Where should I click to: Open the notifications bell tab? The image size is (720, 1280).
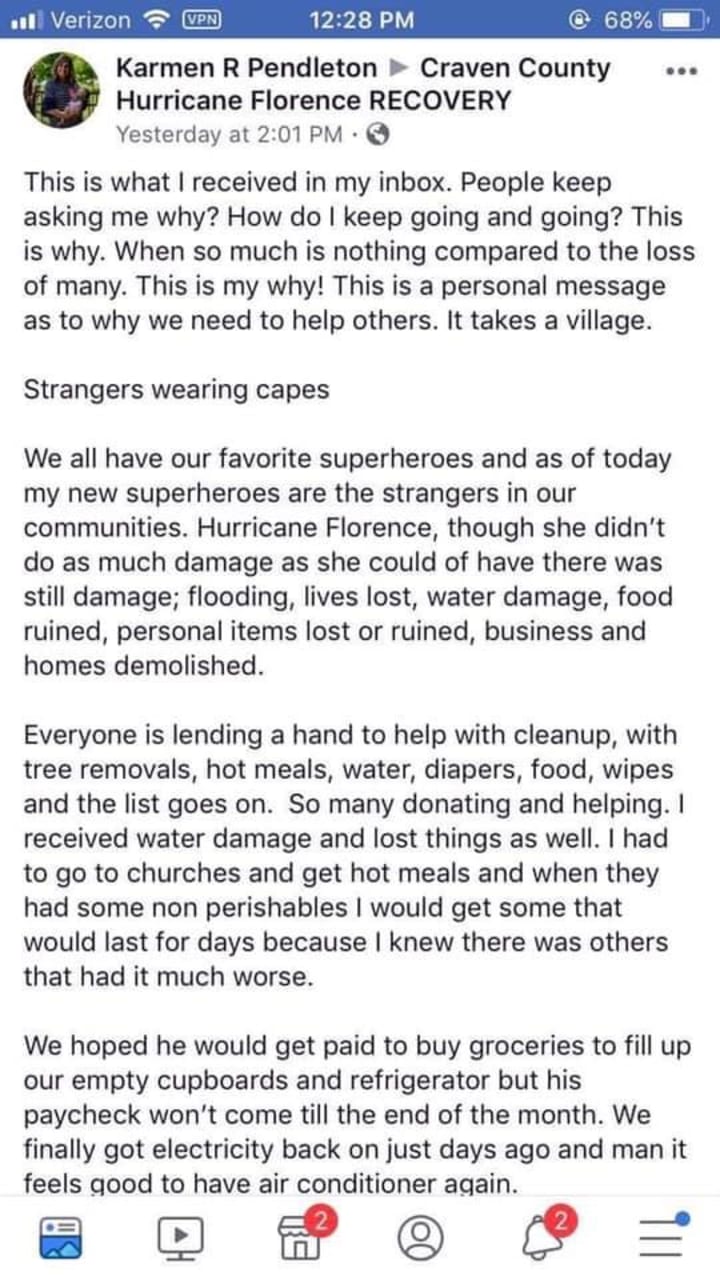tap(541, 1237)
